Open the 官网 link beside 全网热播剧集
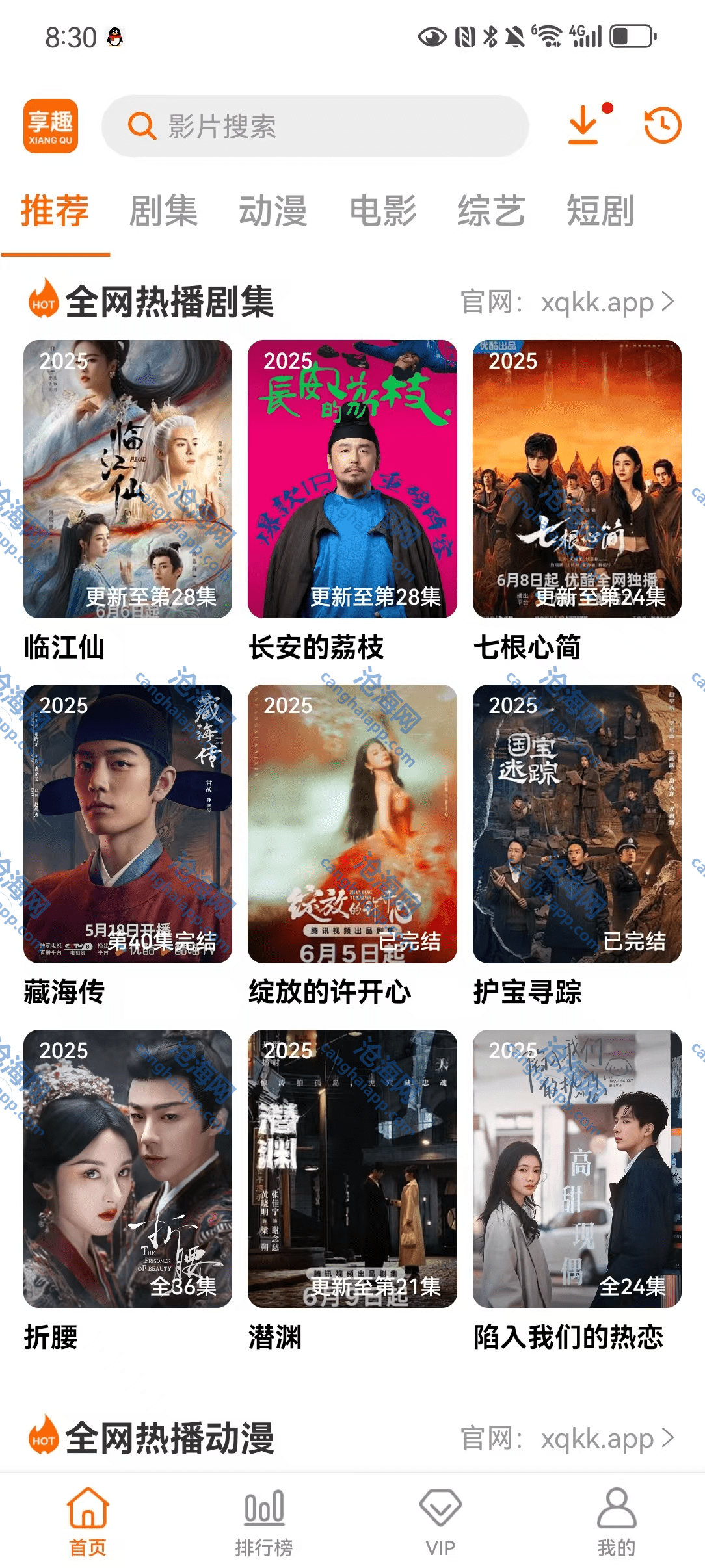 pos(567,302)
